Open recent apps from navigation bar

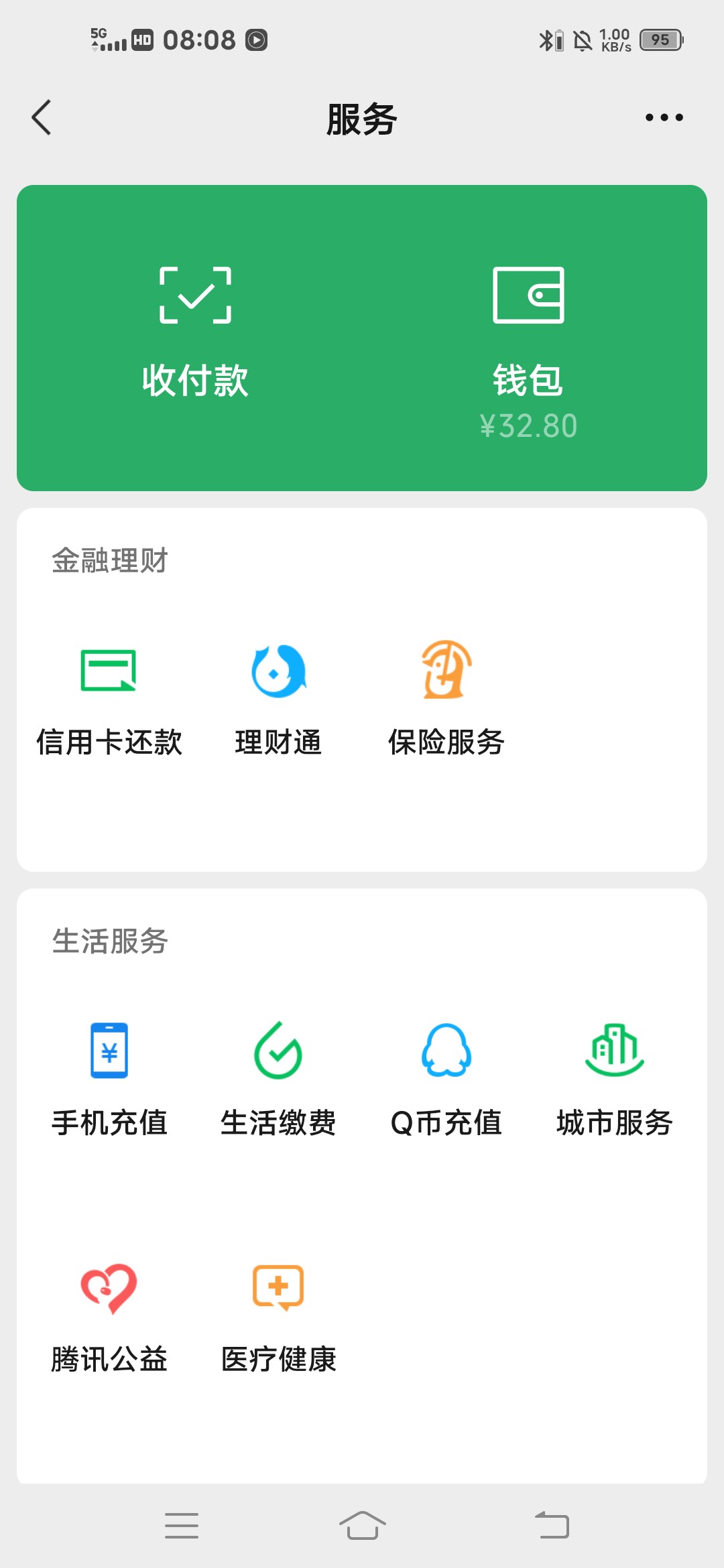tap(182, 1526)
